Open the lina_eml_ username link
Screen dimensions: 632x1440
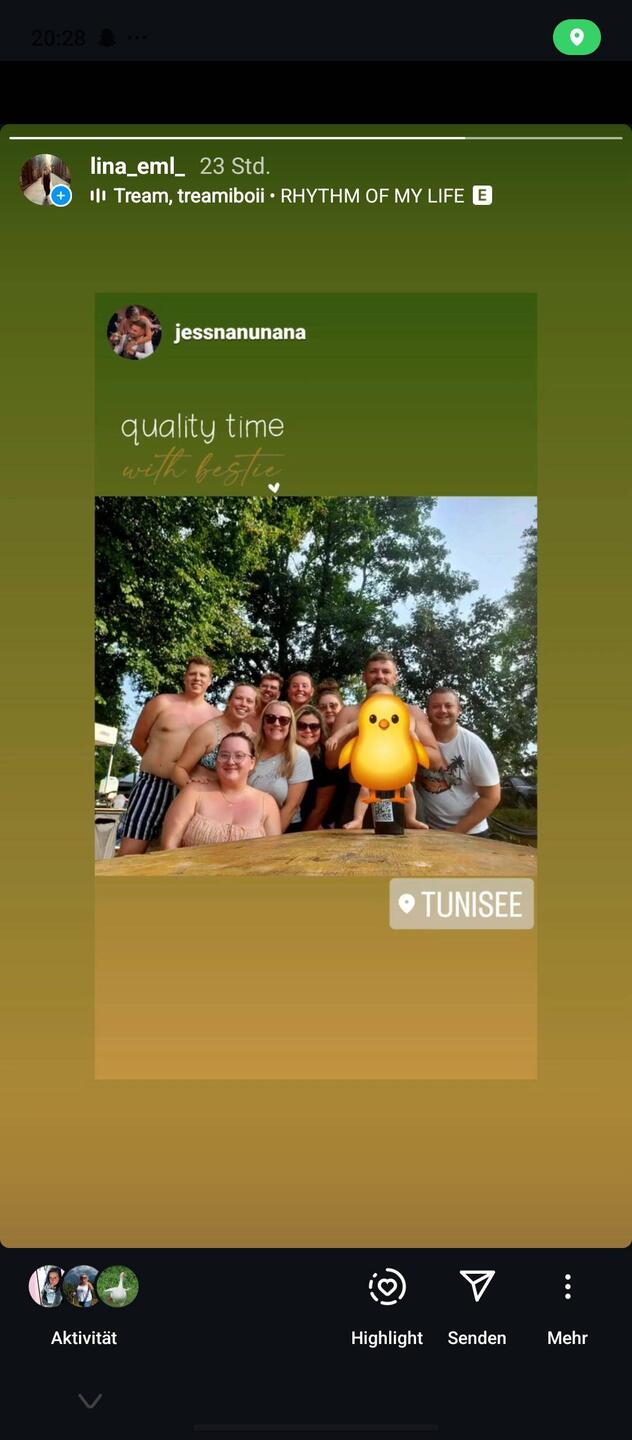click(x=138, y=166)
